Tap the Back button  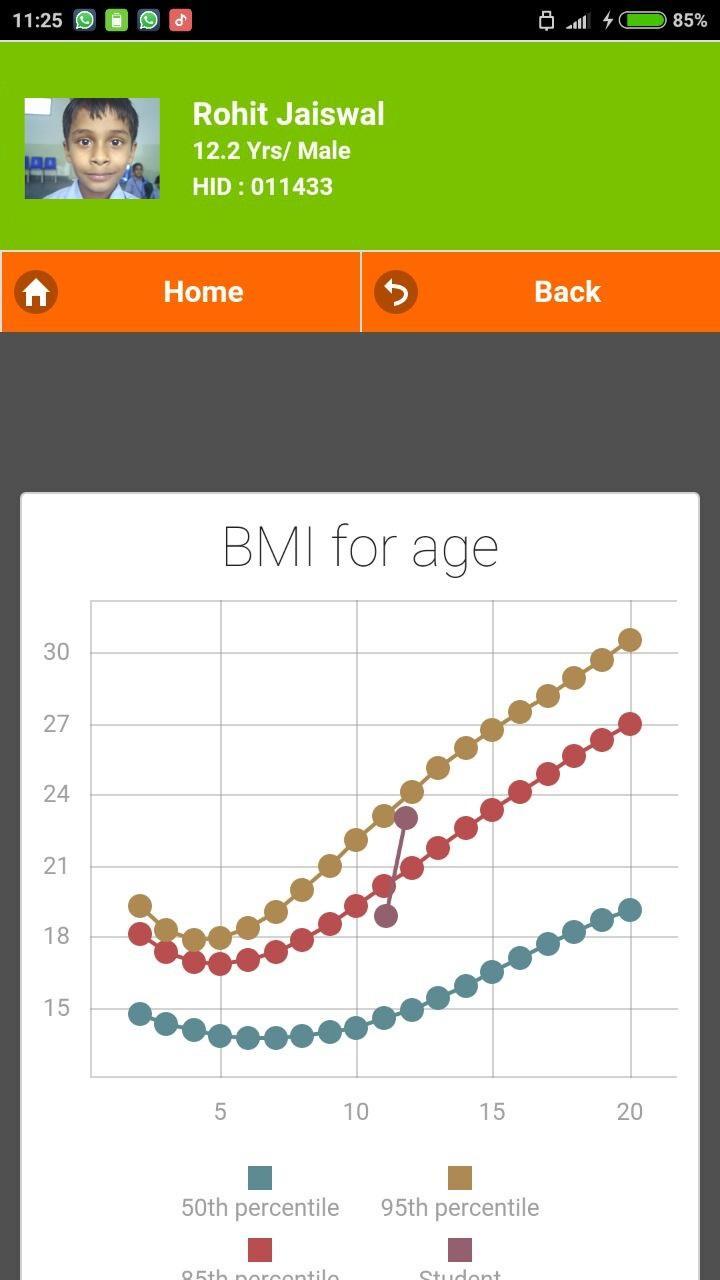click(540, 292)
